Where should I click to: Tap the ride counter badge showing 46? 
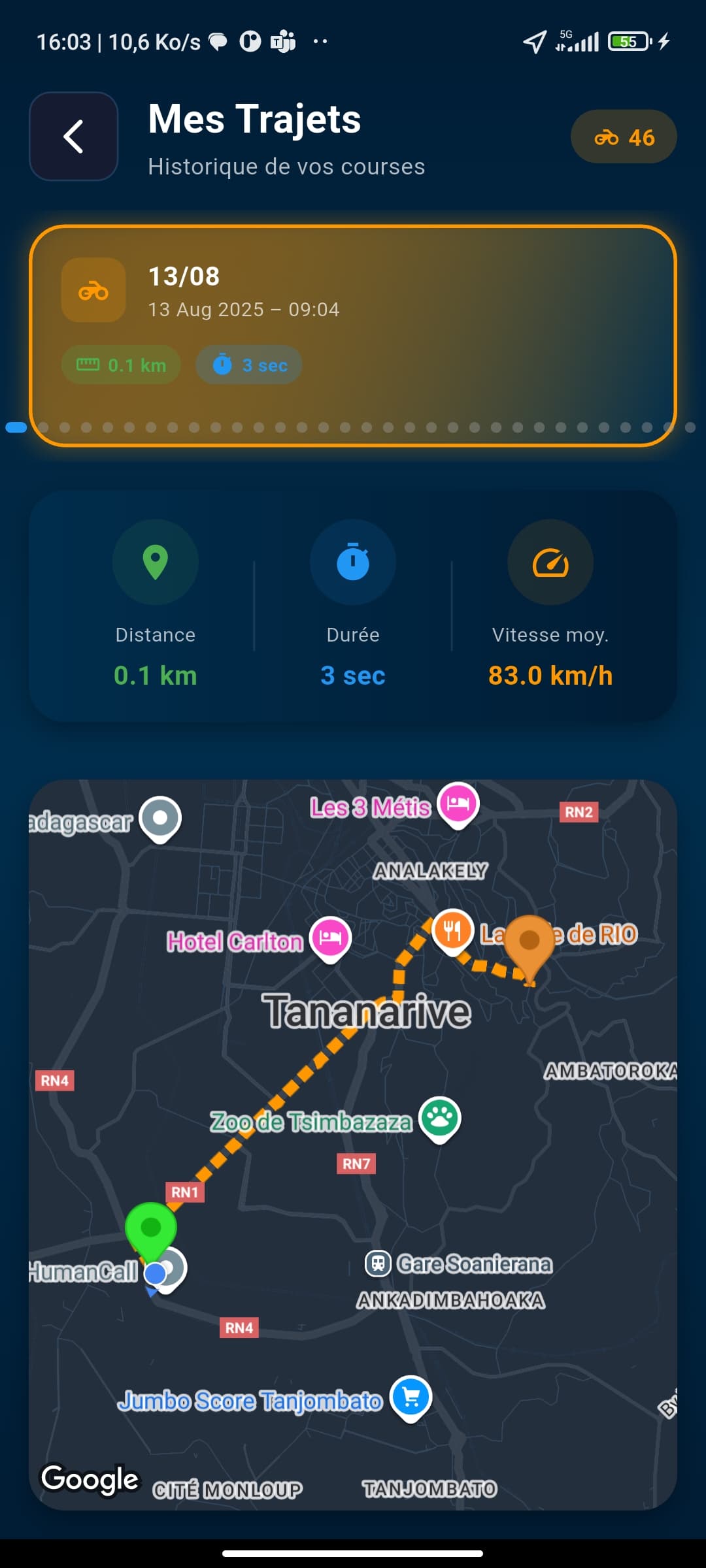click(623, 137)
